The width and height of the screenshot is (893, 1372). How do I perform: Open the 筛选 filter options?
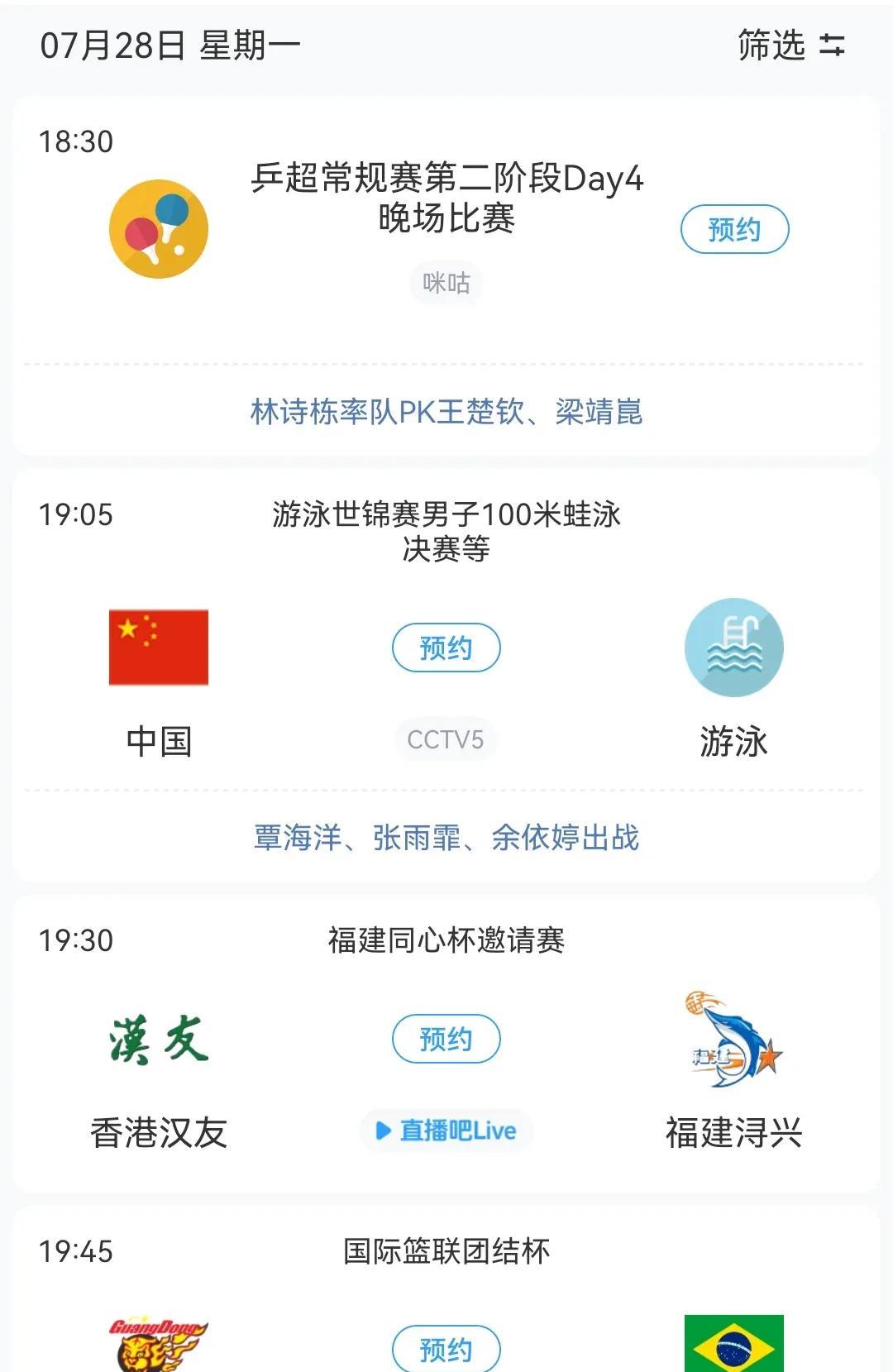(x=790, y=45)
